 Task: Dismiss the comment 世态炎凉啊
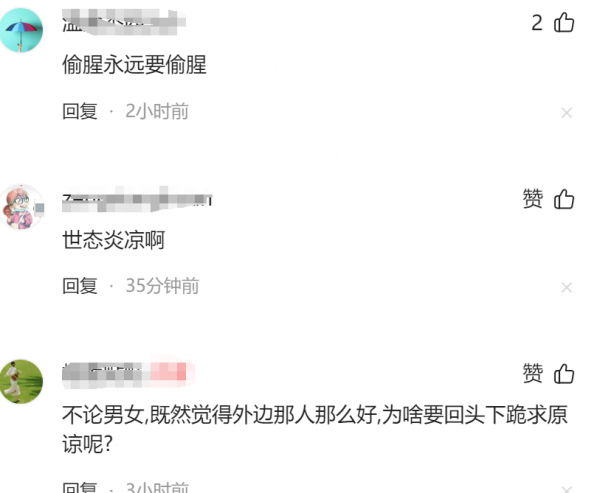pos(566,287)
